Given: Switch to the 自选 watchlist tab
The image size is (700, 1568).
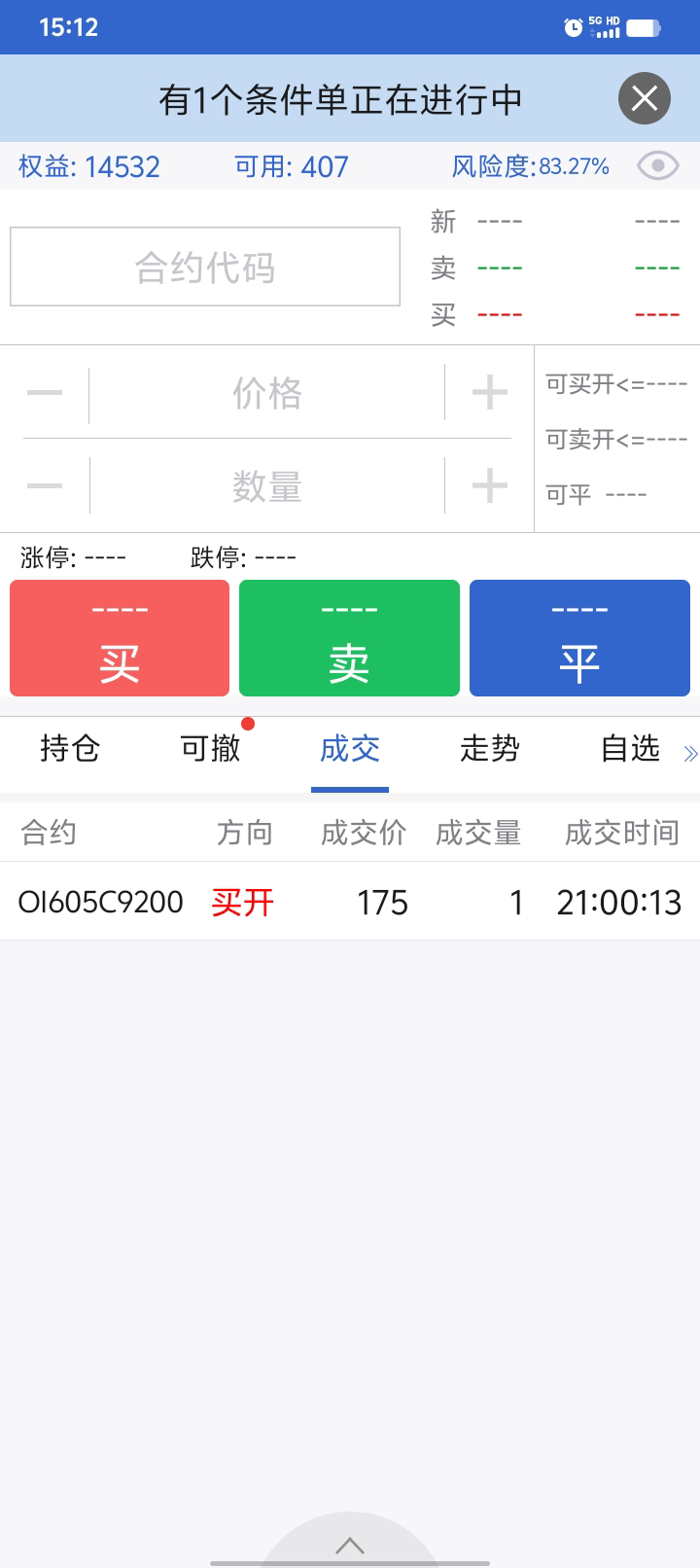Looking at the screenshot, I should pyautogui.click(x=630, y=748).
